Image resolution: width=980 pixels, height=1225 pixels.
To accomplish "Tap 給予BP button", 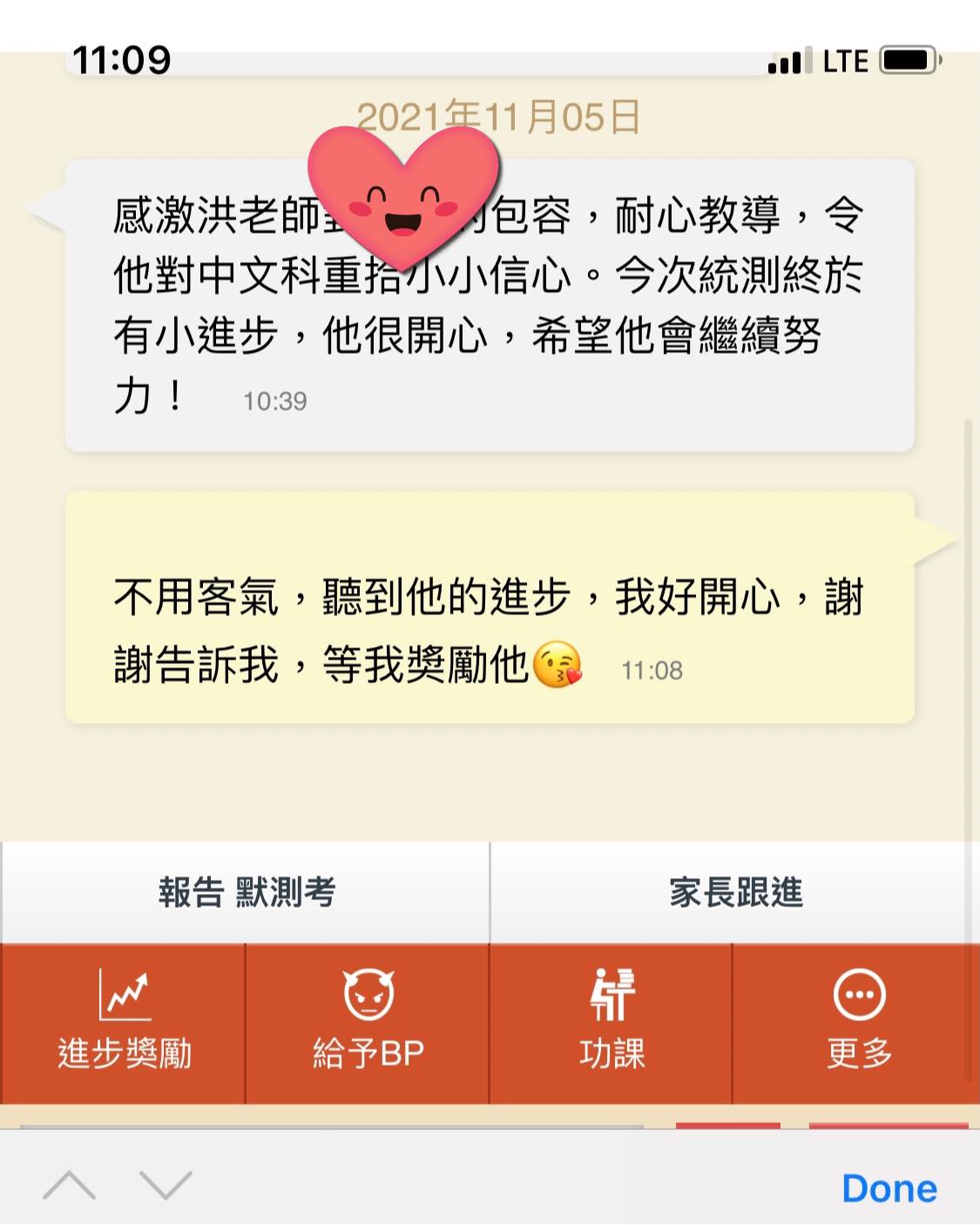I will [x=368, y=1021].
